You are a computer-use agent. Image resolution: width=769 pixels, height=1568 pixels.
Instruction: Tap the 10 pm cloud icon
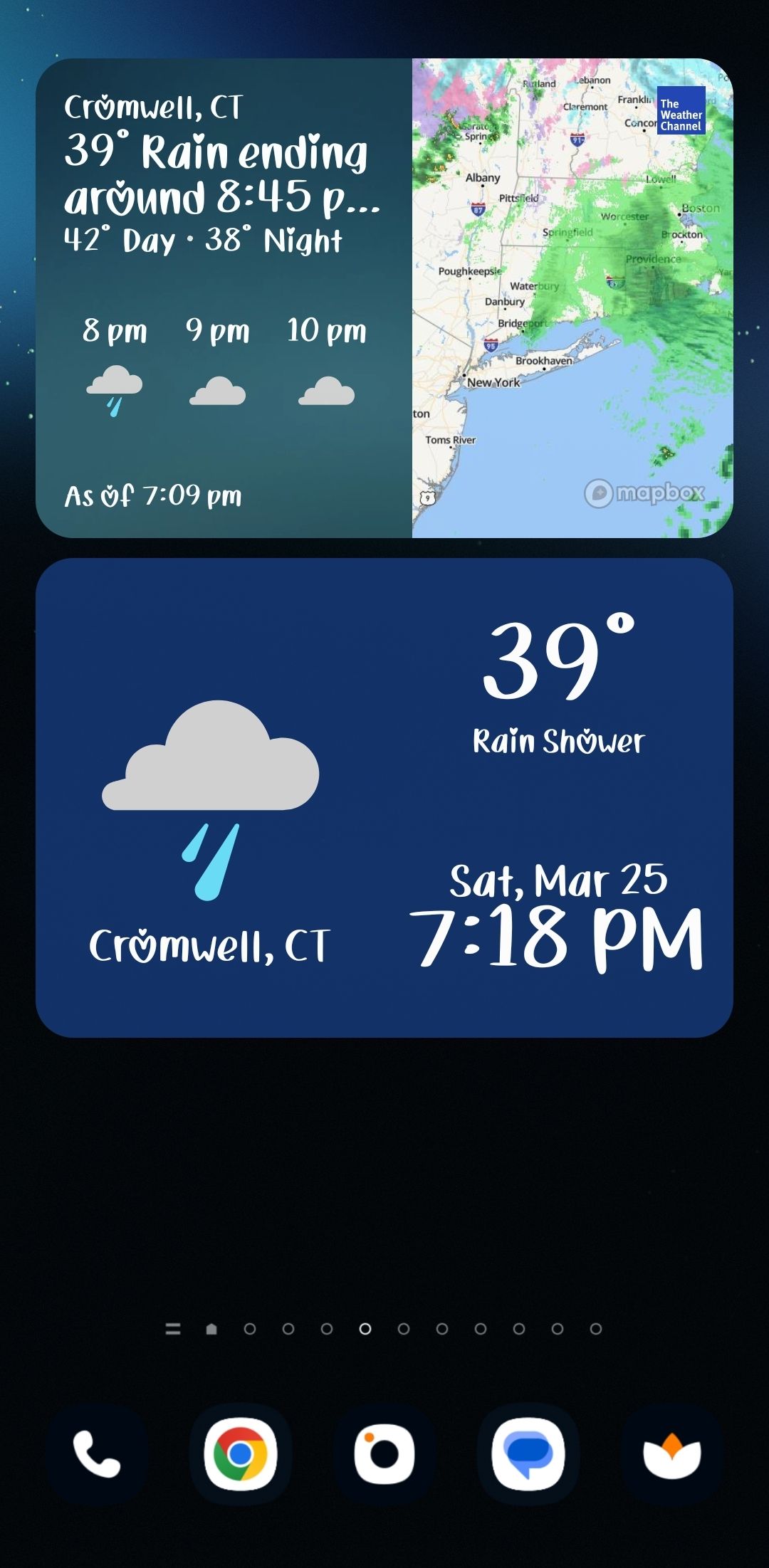coord(326,390)
